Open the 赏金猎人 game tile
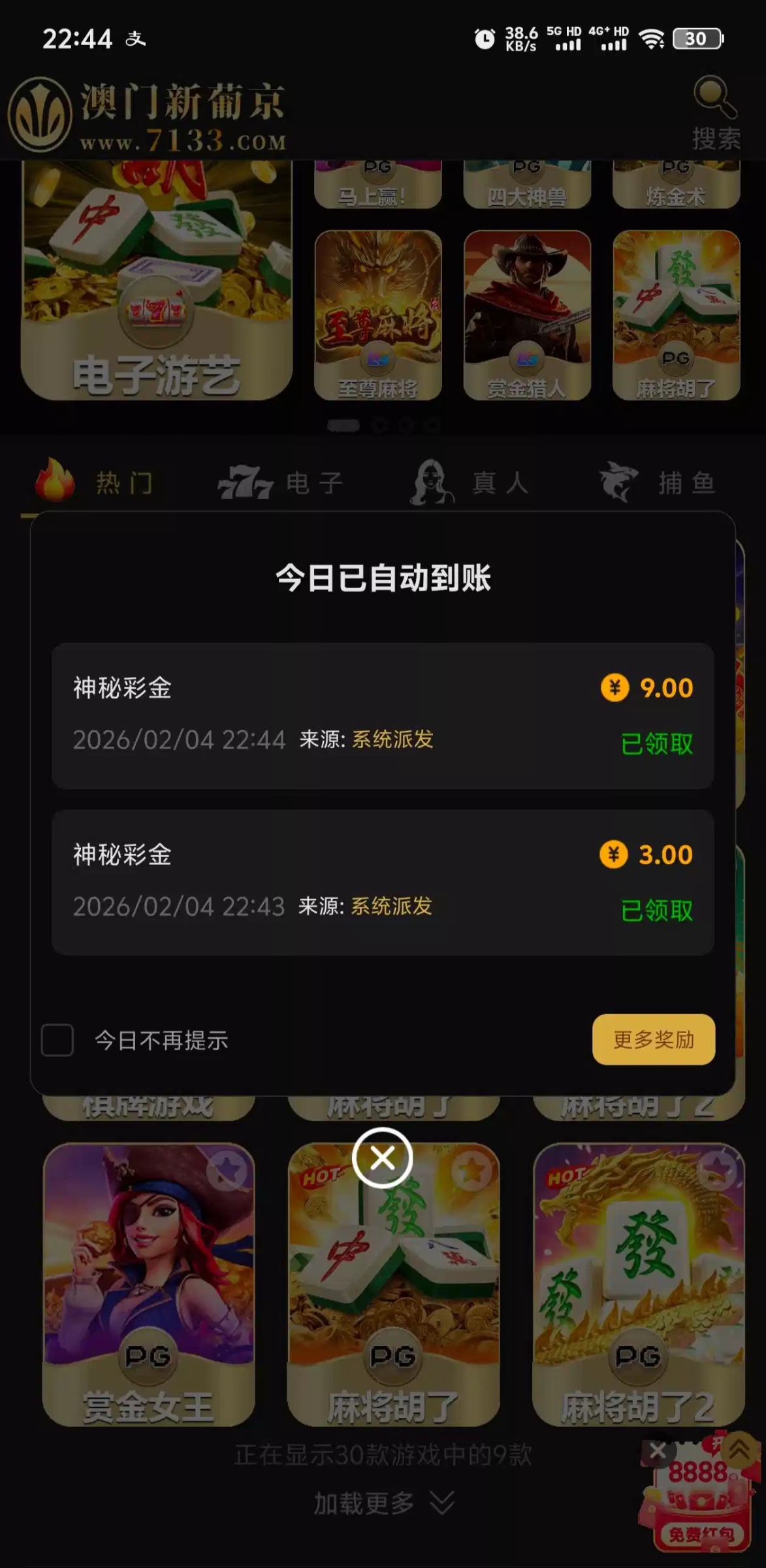 tap(527, 315)
